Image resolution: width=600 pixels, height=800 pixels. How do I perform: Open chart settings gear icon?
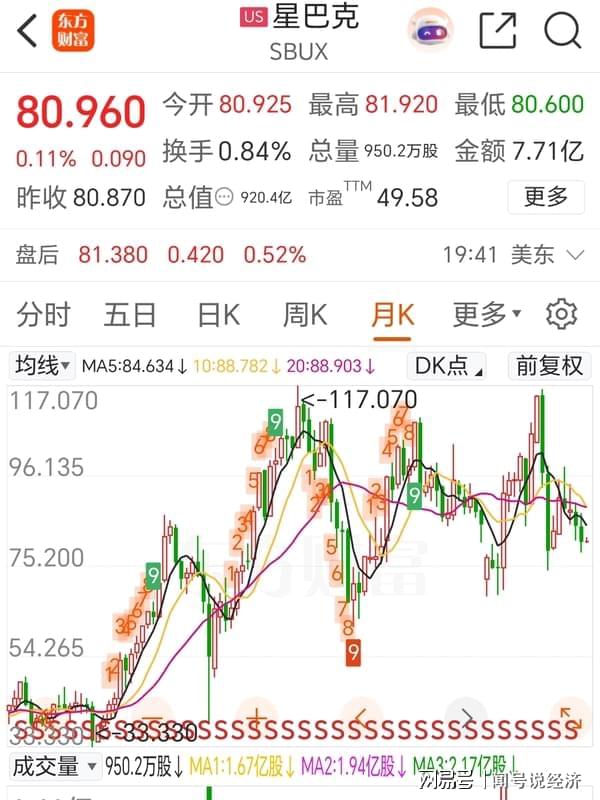[x=561, y=315]
